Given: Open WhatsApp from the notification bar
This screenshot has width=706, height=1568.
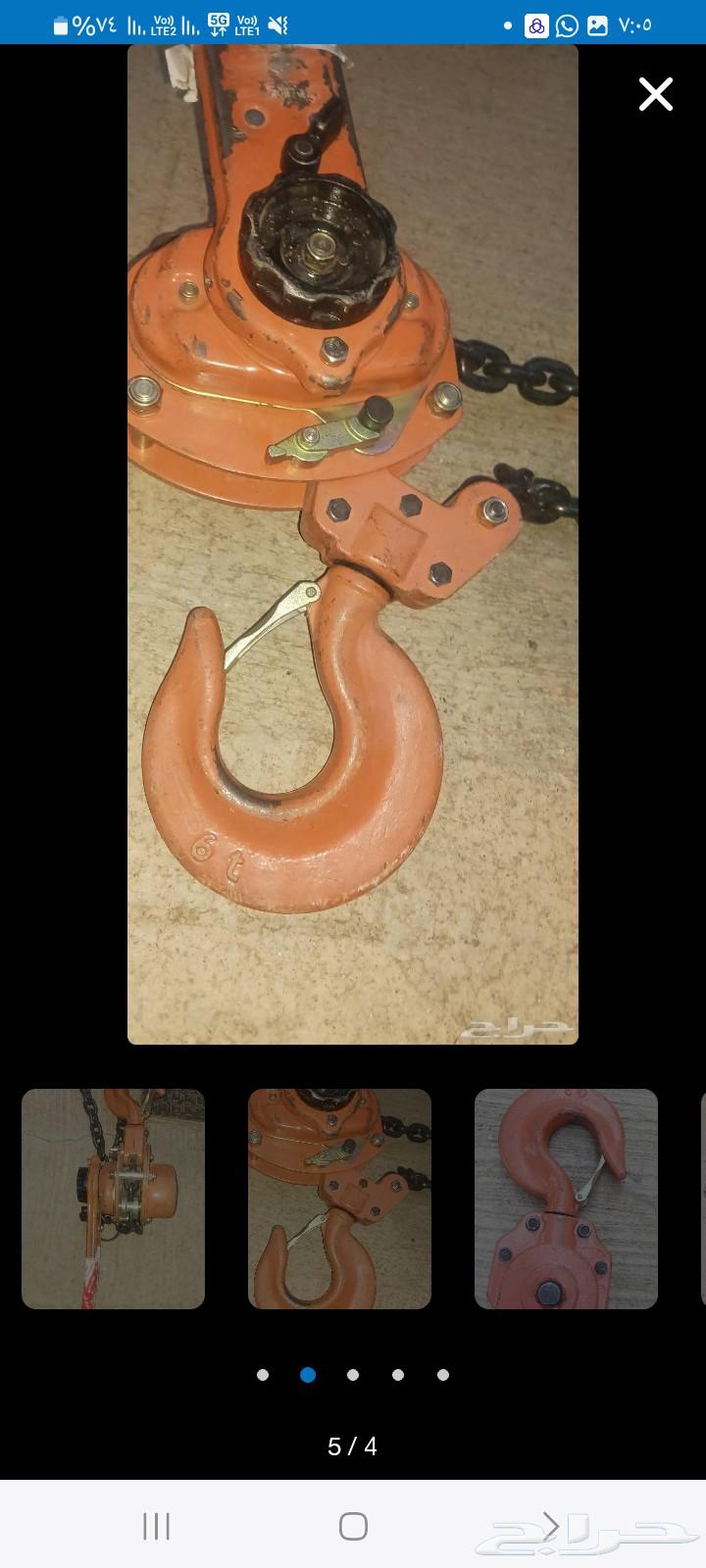Looking at the screenshot, I should coord(567,25).
